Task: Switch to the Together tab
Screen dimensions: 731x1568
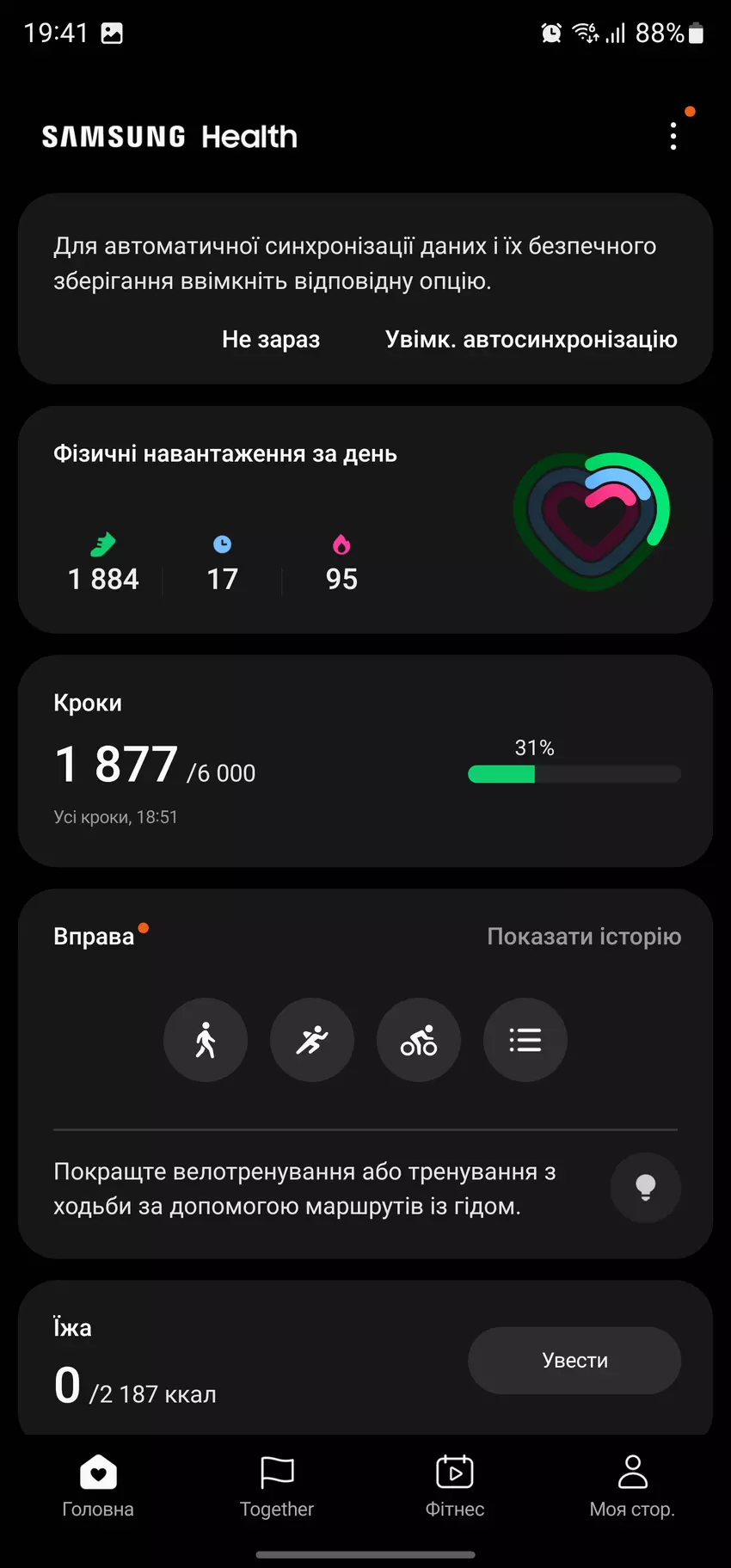Action: 277,1485
